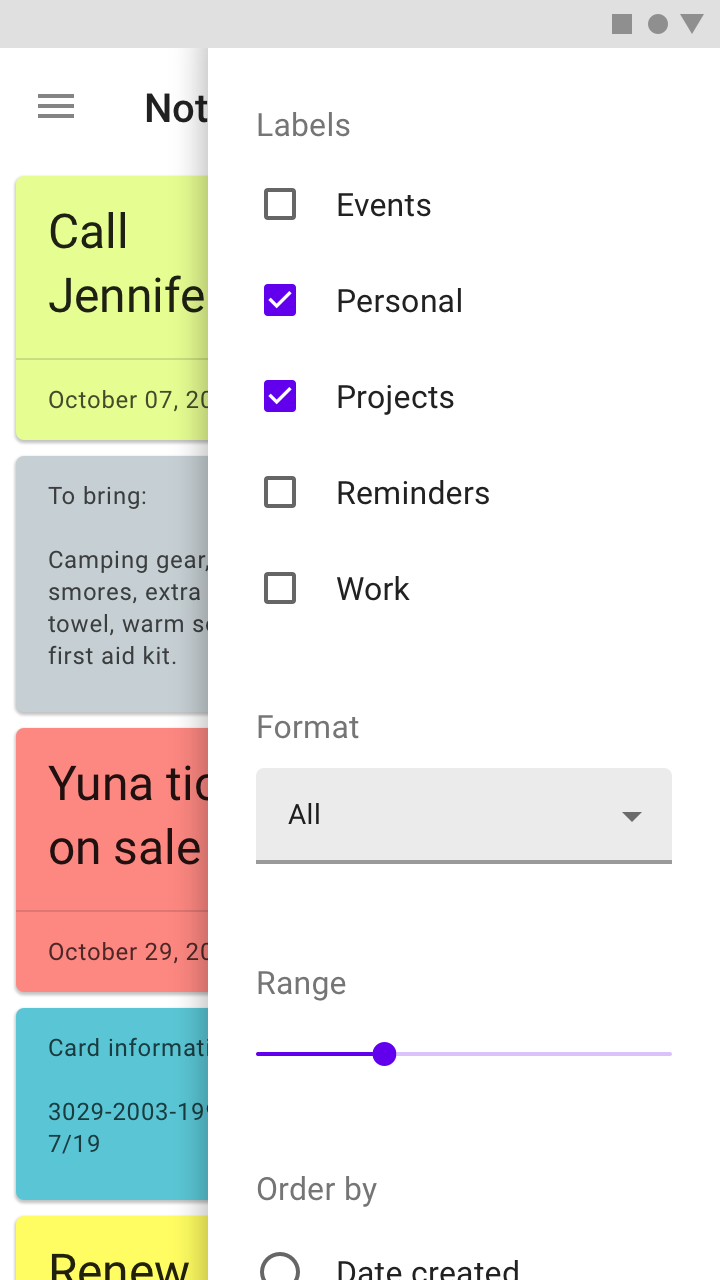Uncheck the Projects label
The image size is (720, 1280).
(280, 397)
